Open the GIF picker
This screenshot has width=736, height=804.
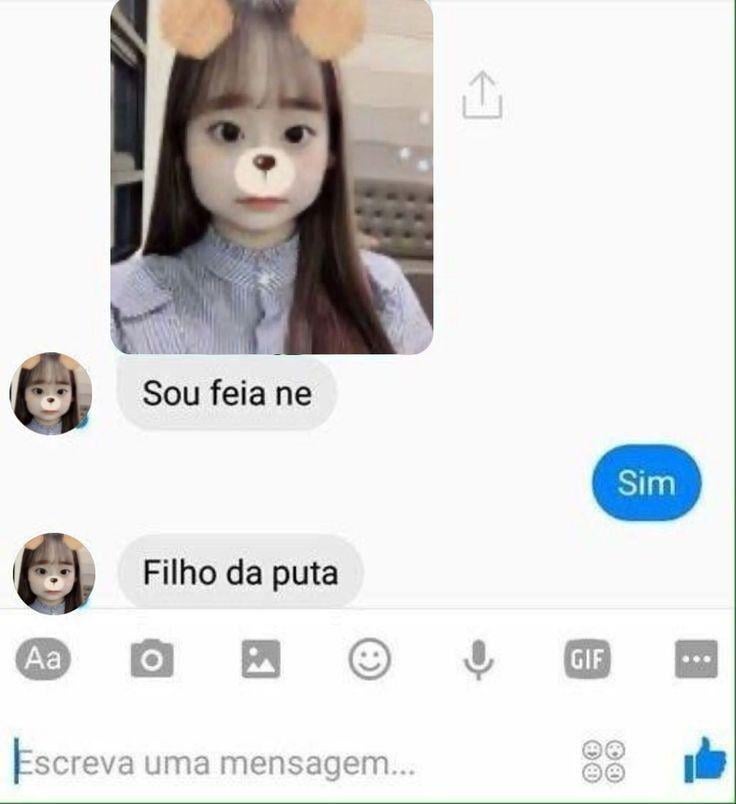[587, 660]
